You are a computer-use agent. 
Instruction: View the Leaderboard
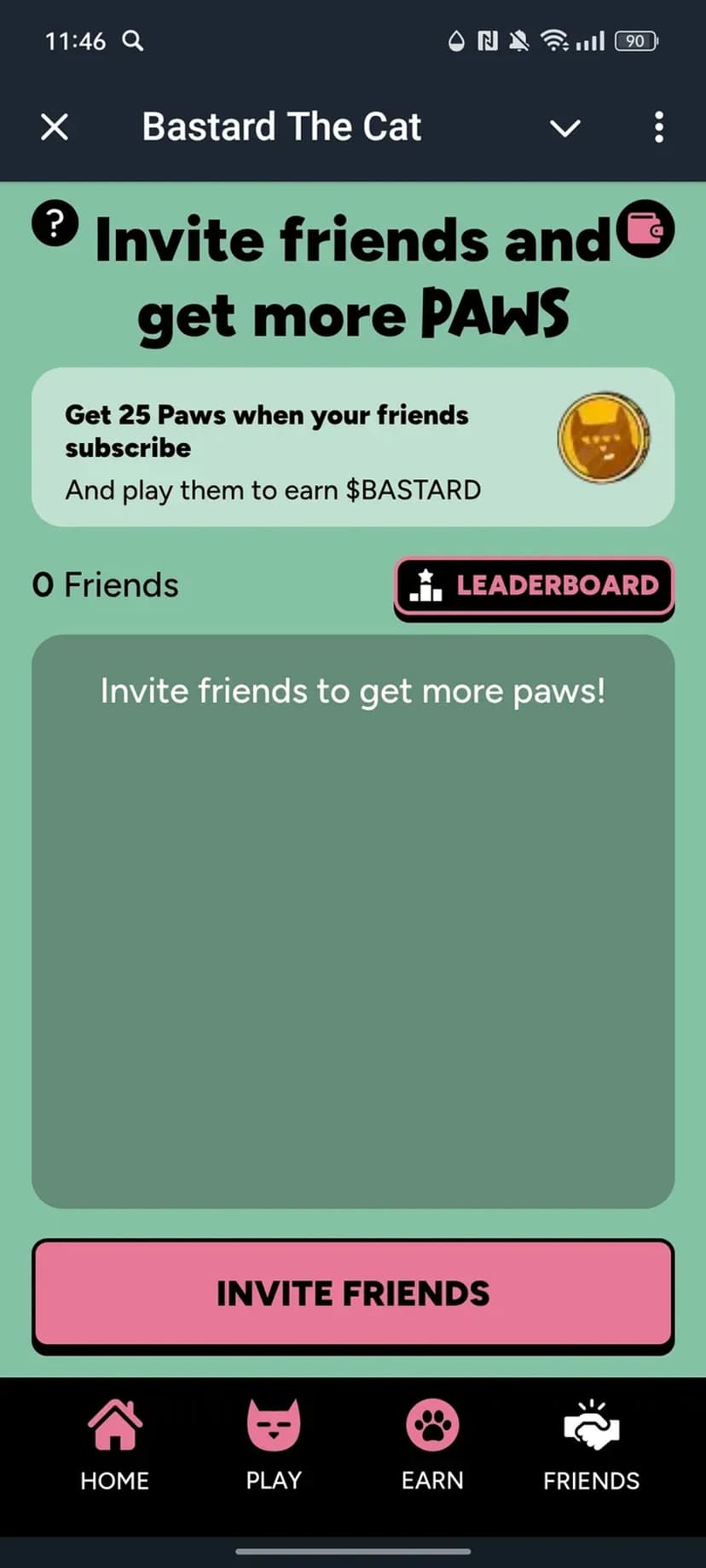(x=534, y=585)
